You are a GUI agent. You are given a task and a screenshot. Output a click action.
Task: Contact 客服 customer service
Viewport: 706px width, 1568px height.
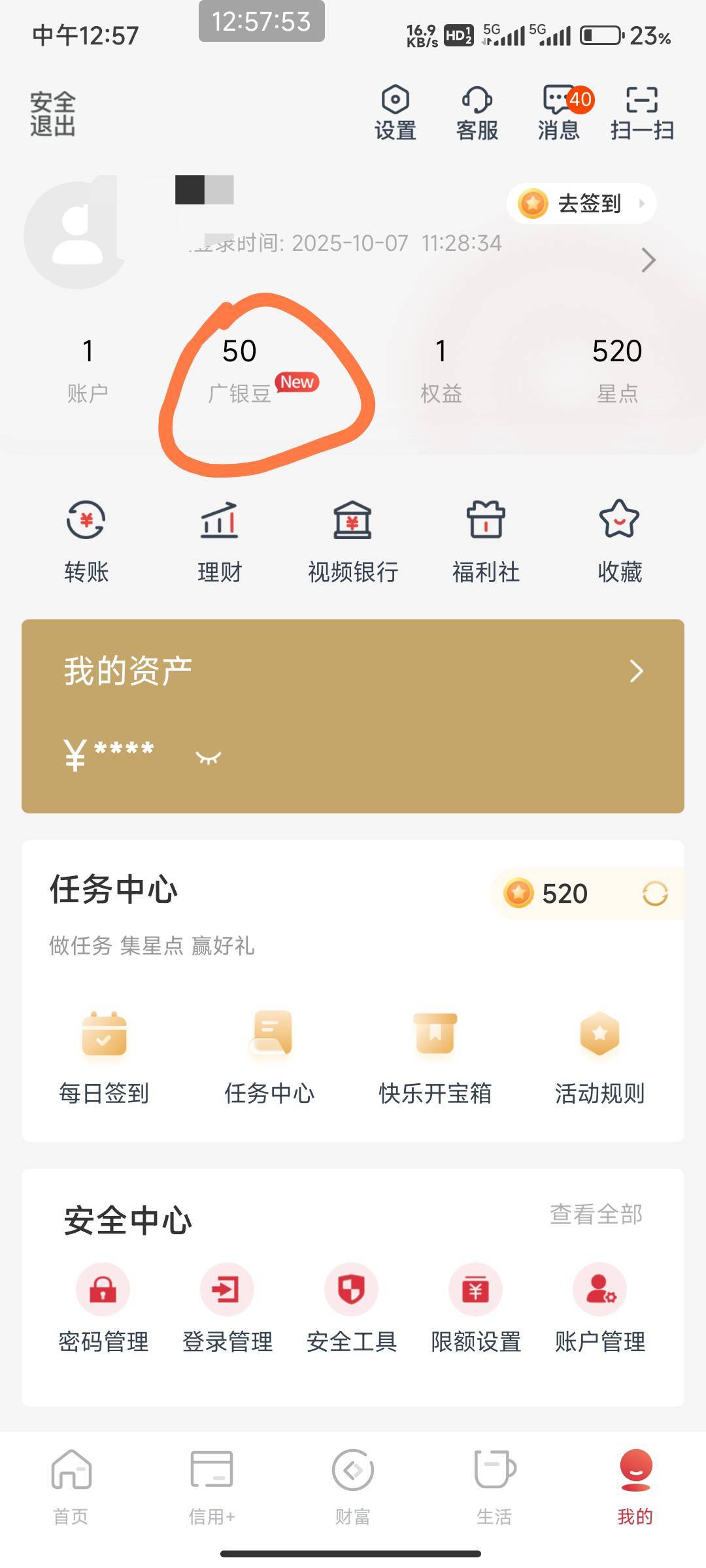(477, 113)
